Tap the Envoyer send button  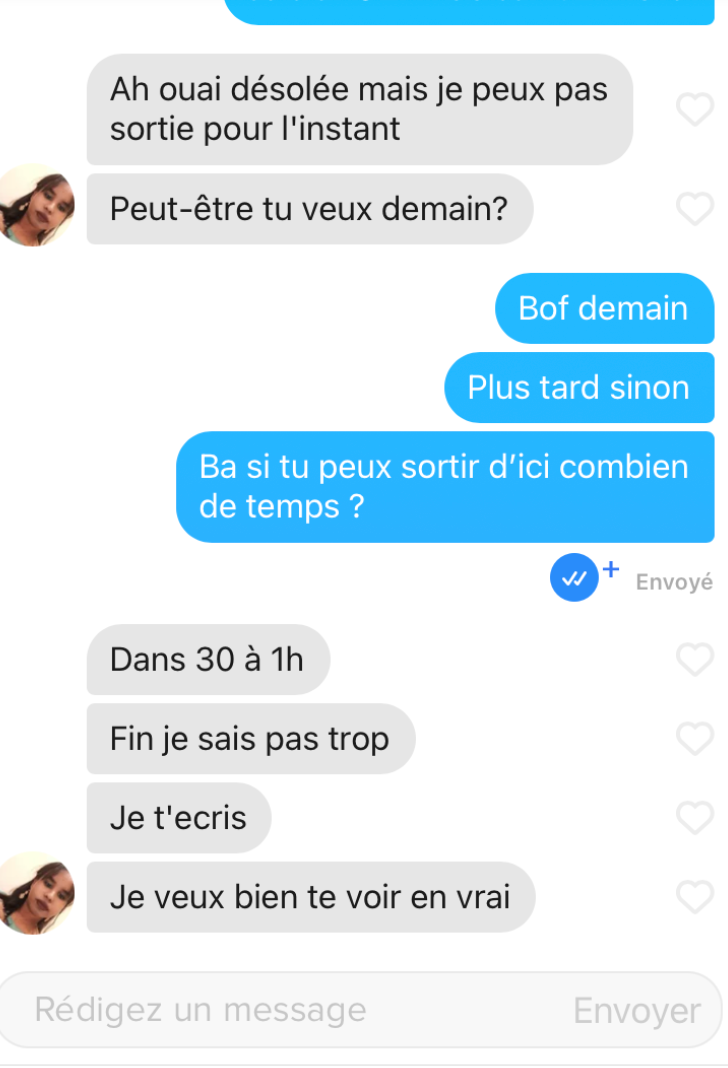tap(637, 1011)
